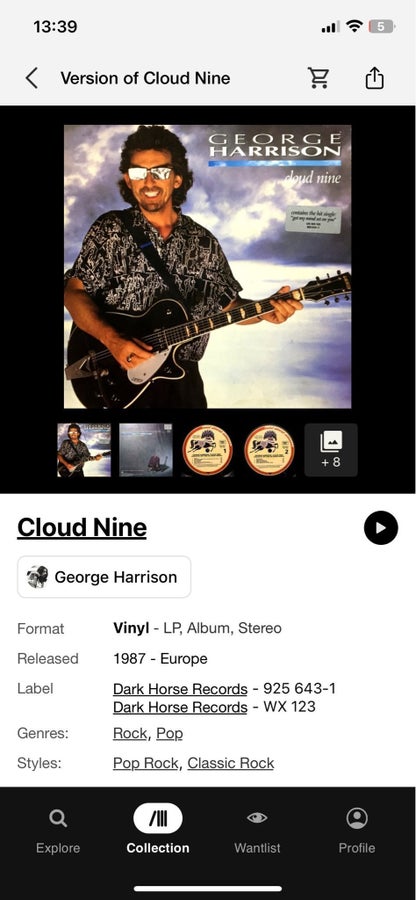Viewport: 416px width, 900px height.
Task: Open the main Cloud Nine cover image
Action: point(208,266)
